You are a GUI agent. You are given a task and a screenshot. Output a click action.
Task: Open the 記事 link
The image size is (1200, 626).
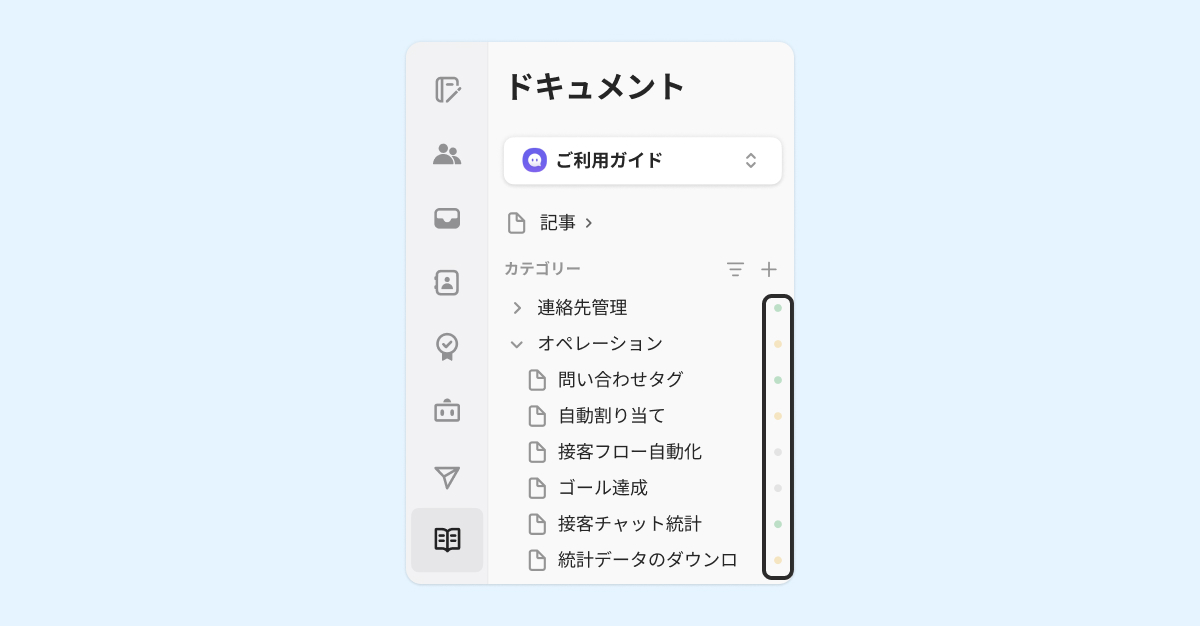pos(558,223)
